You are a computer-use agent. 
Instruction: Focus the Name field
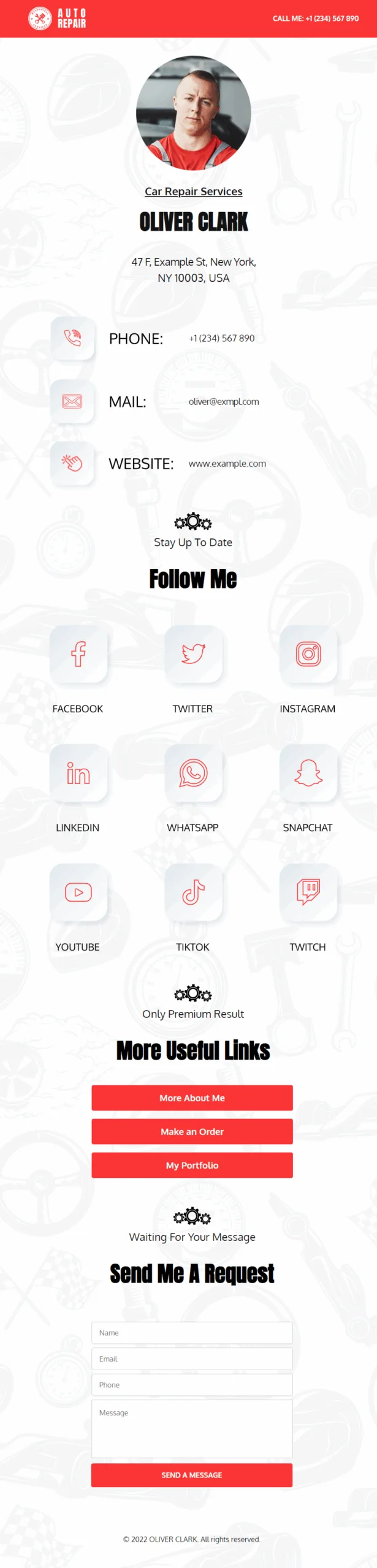tap(192, 1333)
